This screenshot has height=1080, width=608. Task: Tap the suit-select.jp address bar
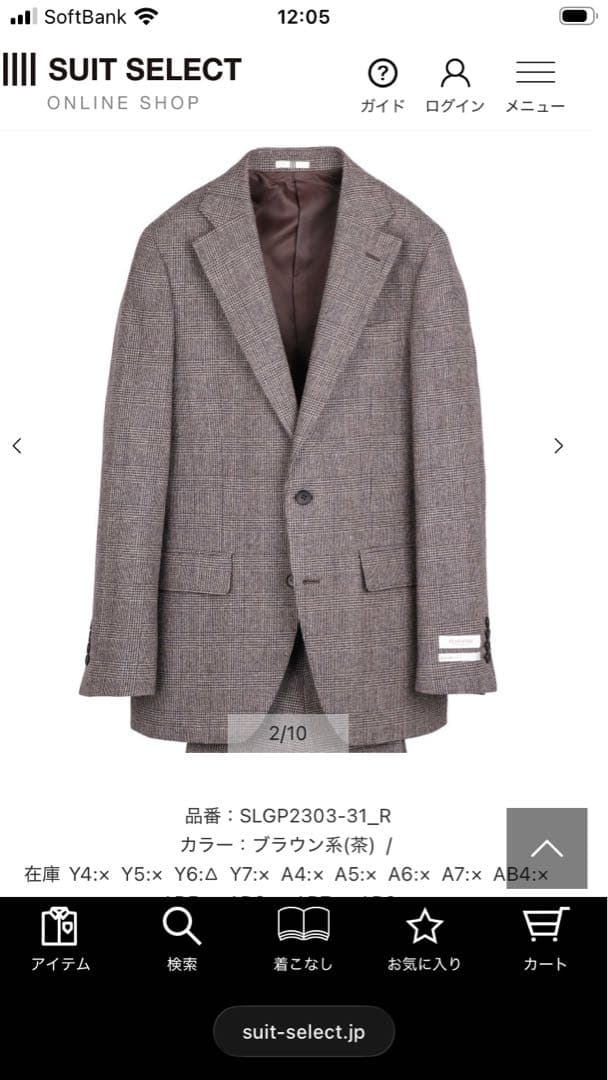[304, 1032]
